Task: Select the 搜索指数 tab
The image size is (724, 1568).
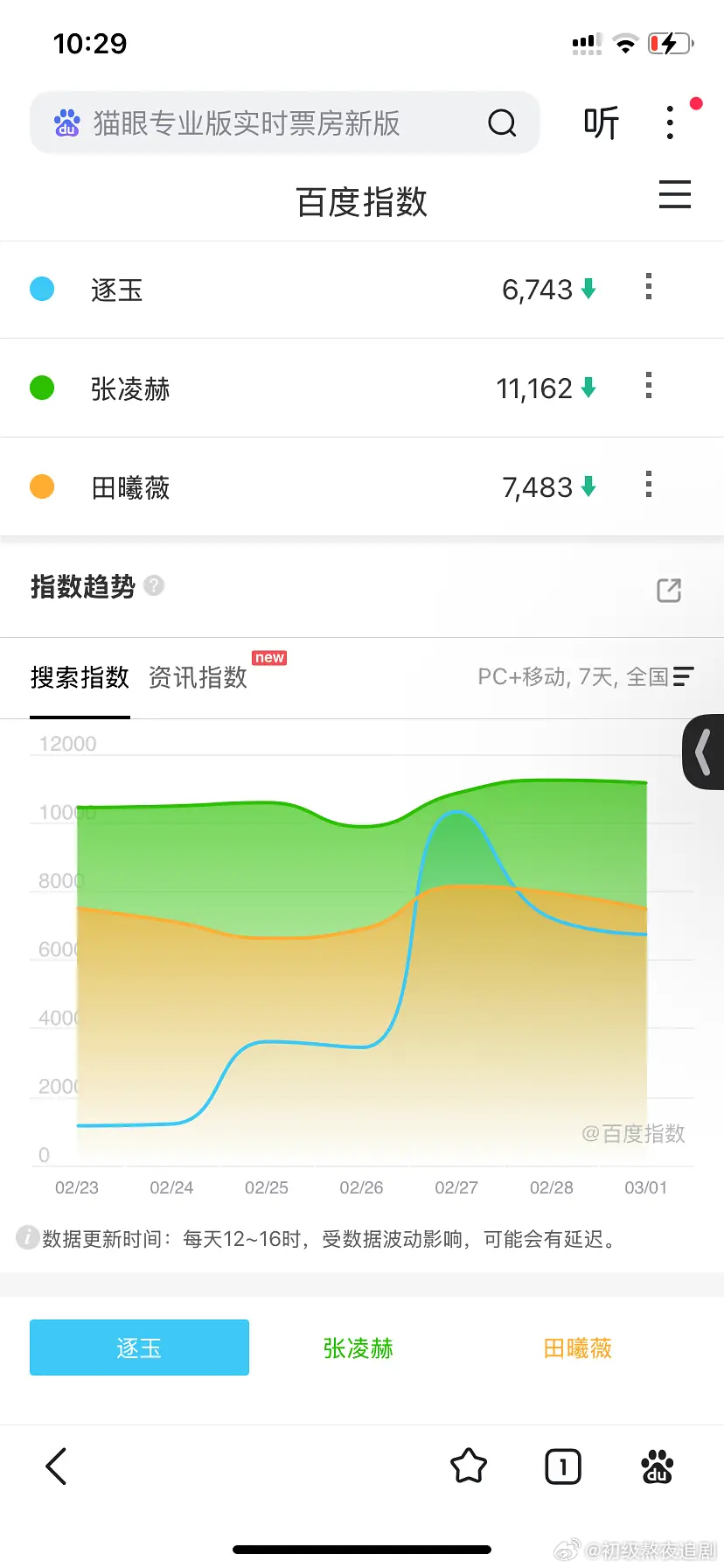Action: 80,678
